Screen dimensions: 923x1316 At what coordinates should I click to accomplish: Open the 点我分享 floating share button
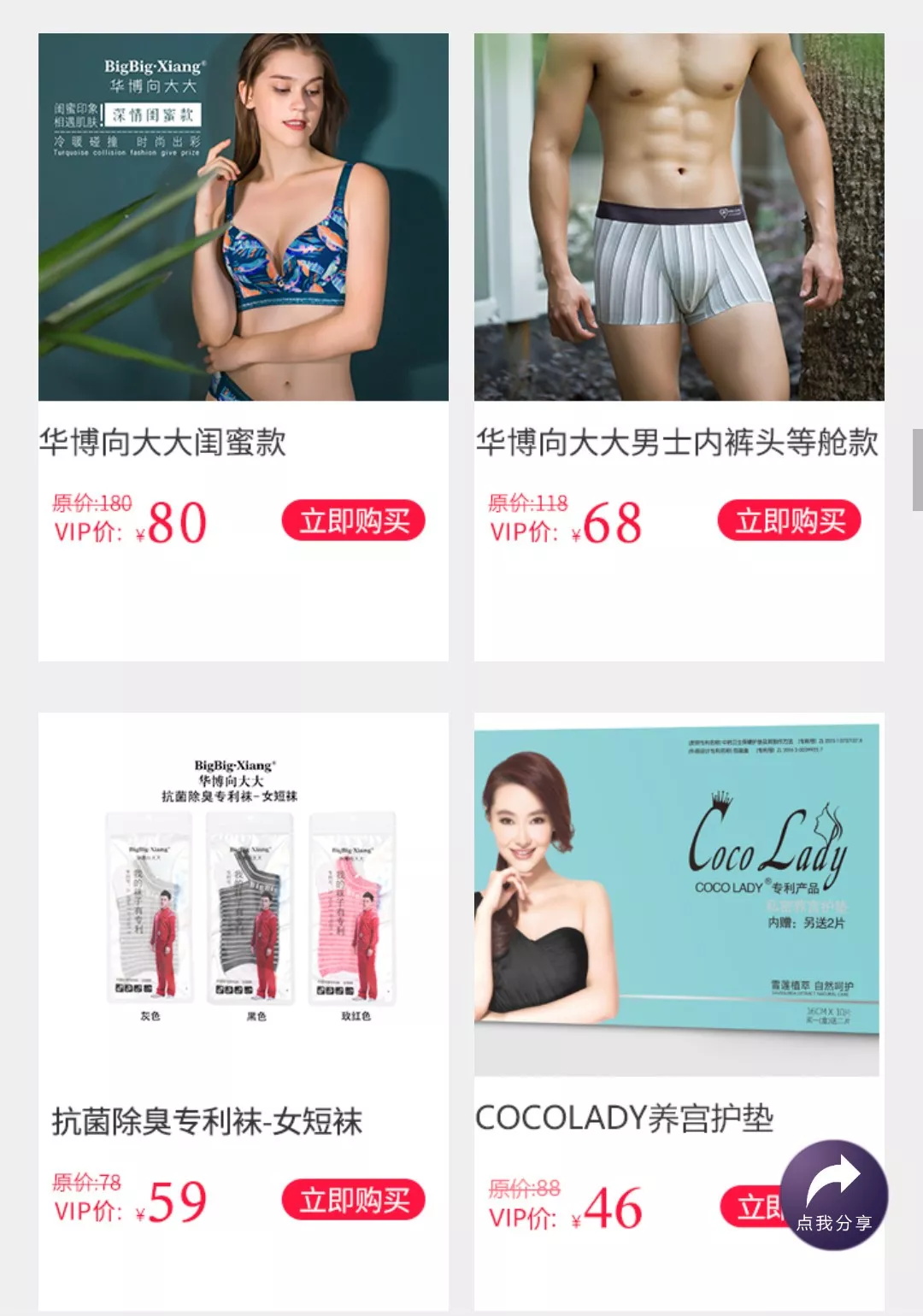834,1196
